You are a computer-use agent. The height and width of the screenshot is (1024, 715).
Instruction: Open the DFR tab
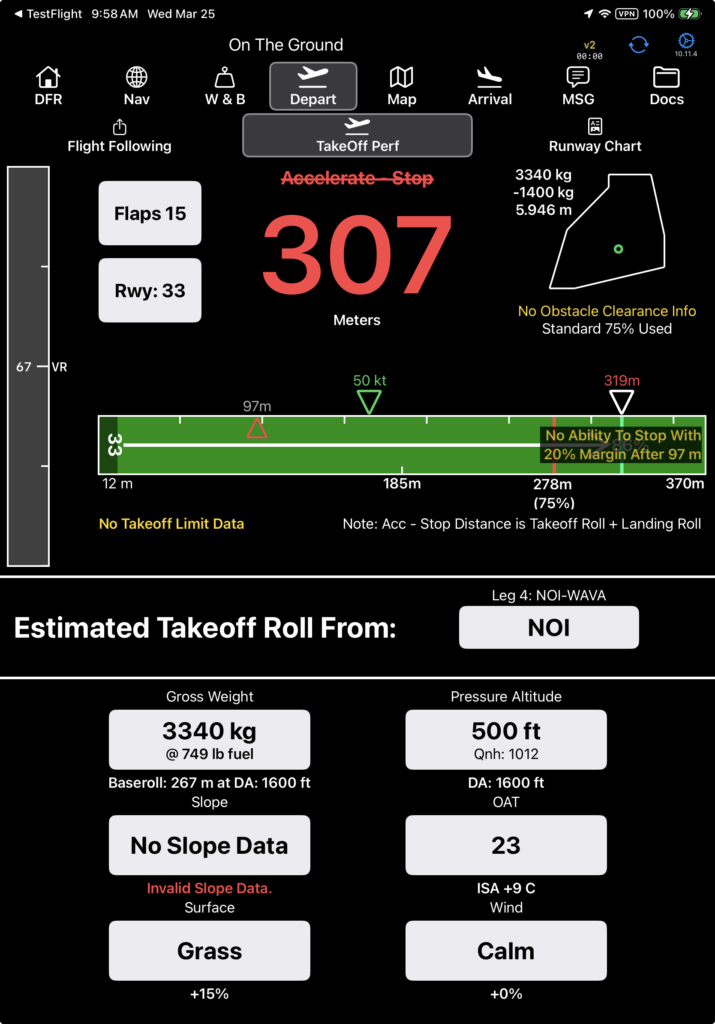tap(48, 86)
